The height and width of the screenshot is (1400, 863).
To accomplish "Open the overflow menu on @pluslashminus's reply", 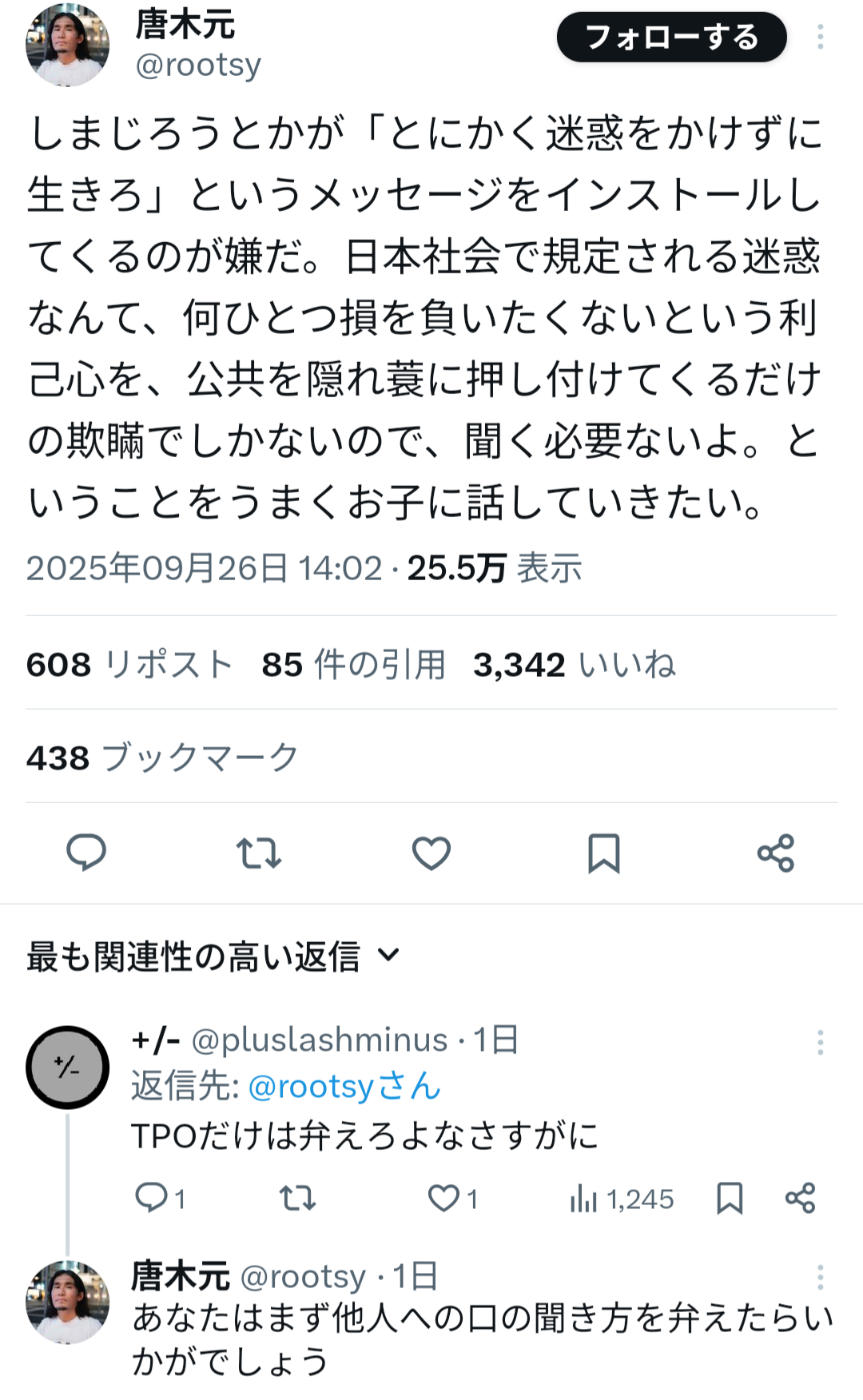I will click(820, 1042).
